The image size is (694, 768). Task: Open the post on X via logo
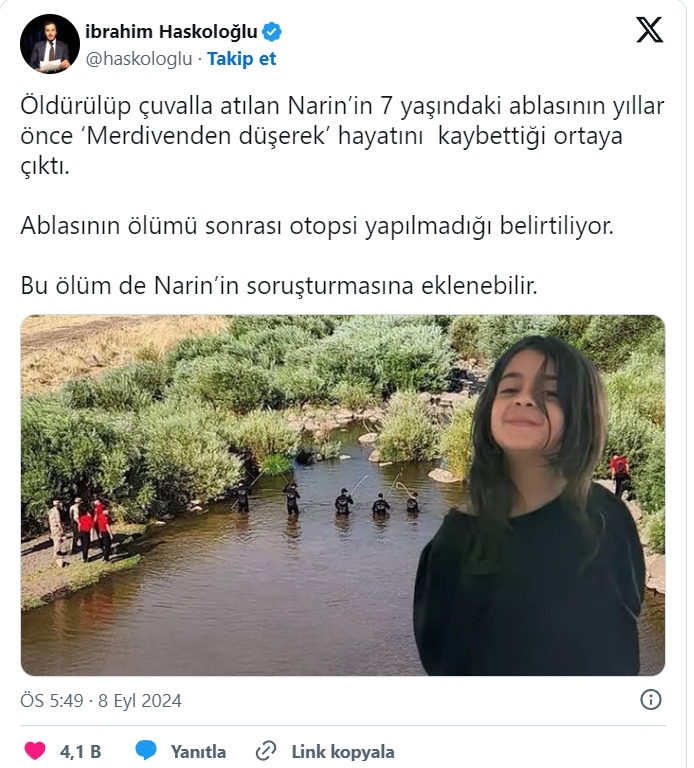click(x=649, y=31)
